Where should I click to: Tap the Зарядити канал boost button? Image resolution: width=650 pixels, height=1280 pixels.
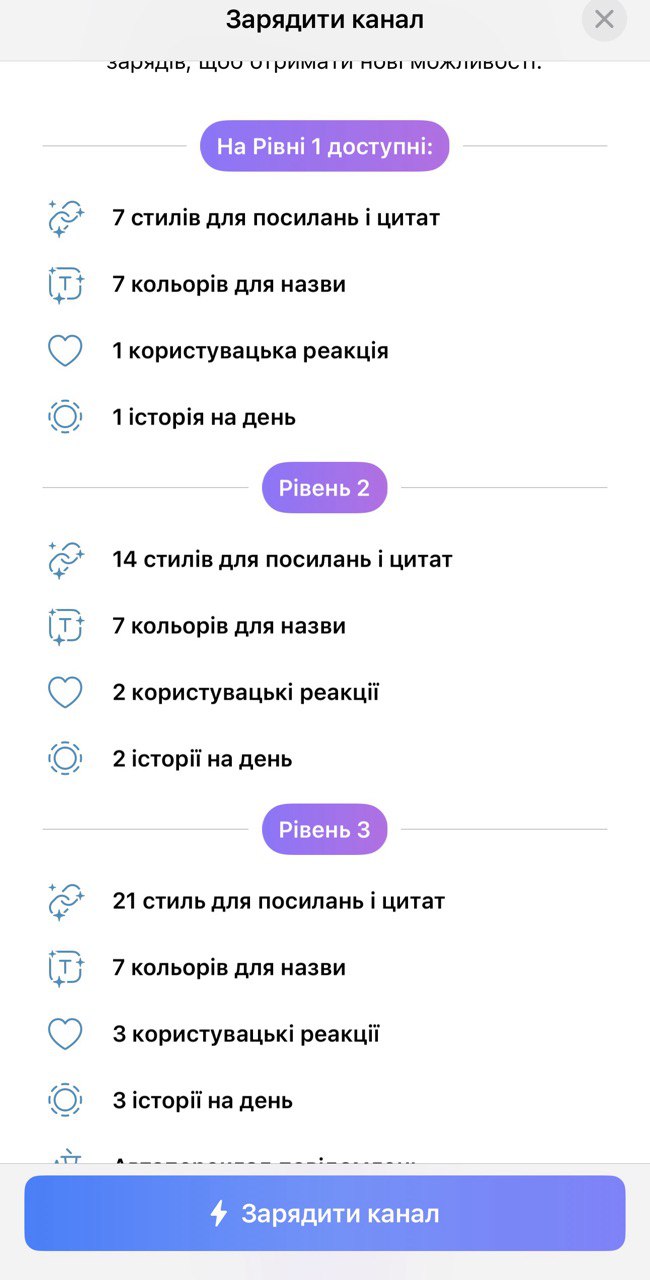tap(325, 1213)
